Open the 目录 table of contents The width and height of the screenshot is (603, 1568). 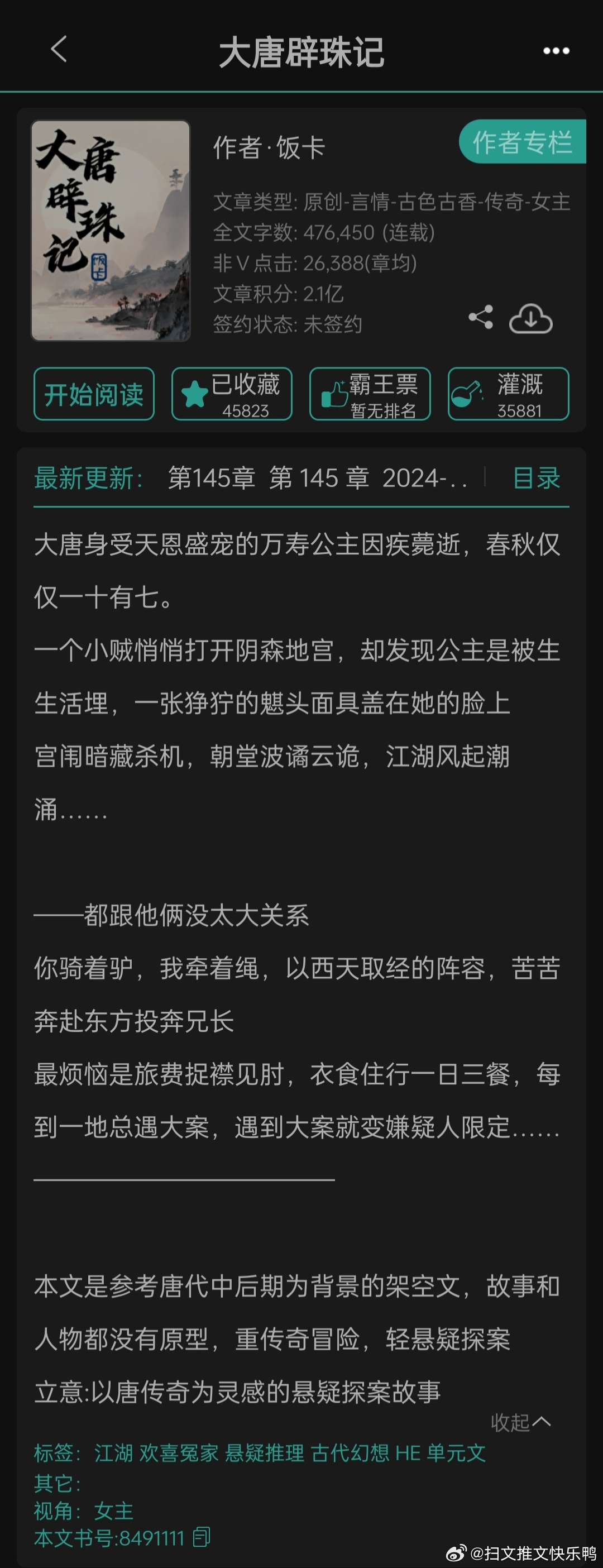point(536,479)
